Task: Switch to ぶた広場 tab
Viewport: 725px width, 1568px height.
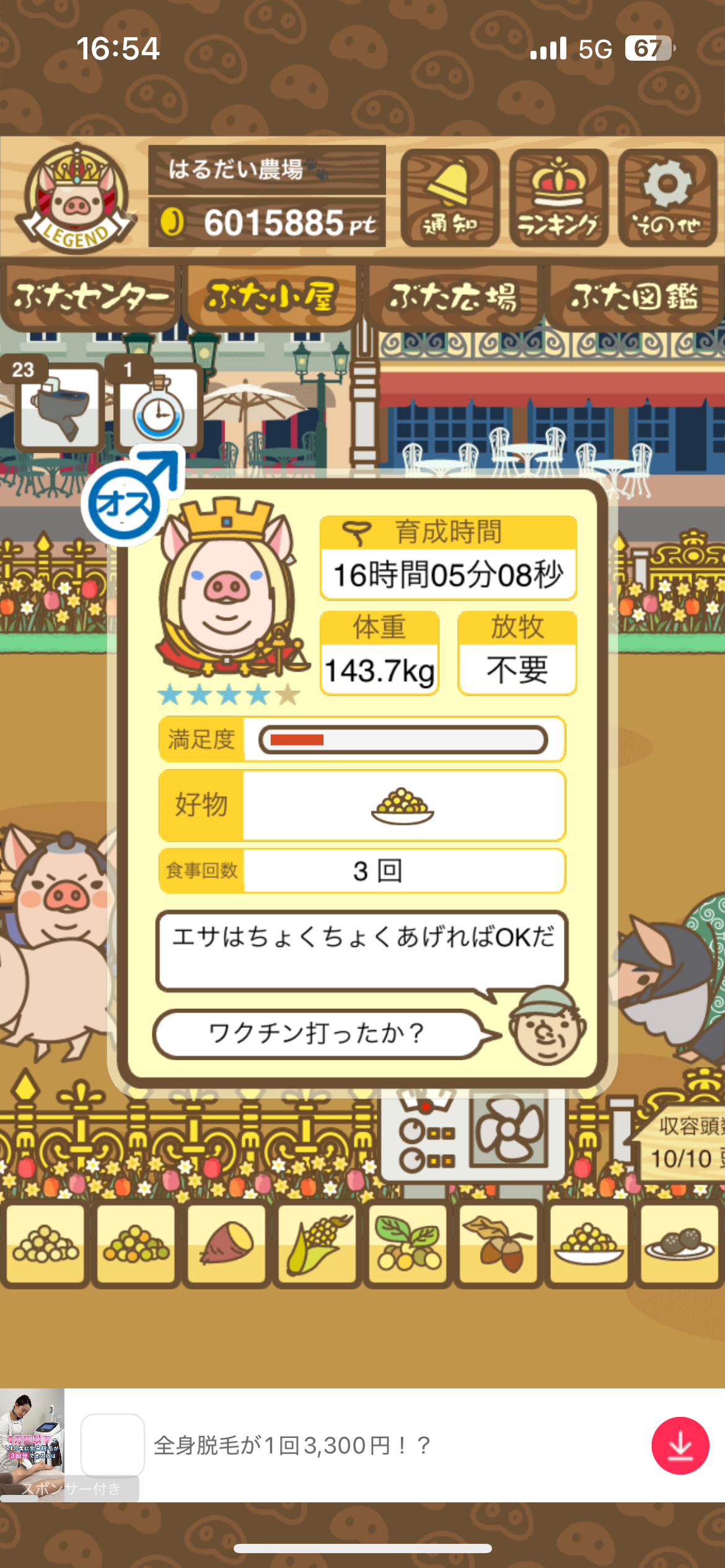Action: pyautogui.click(x=453, y=297)
